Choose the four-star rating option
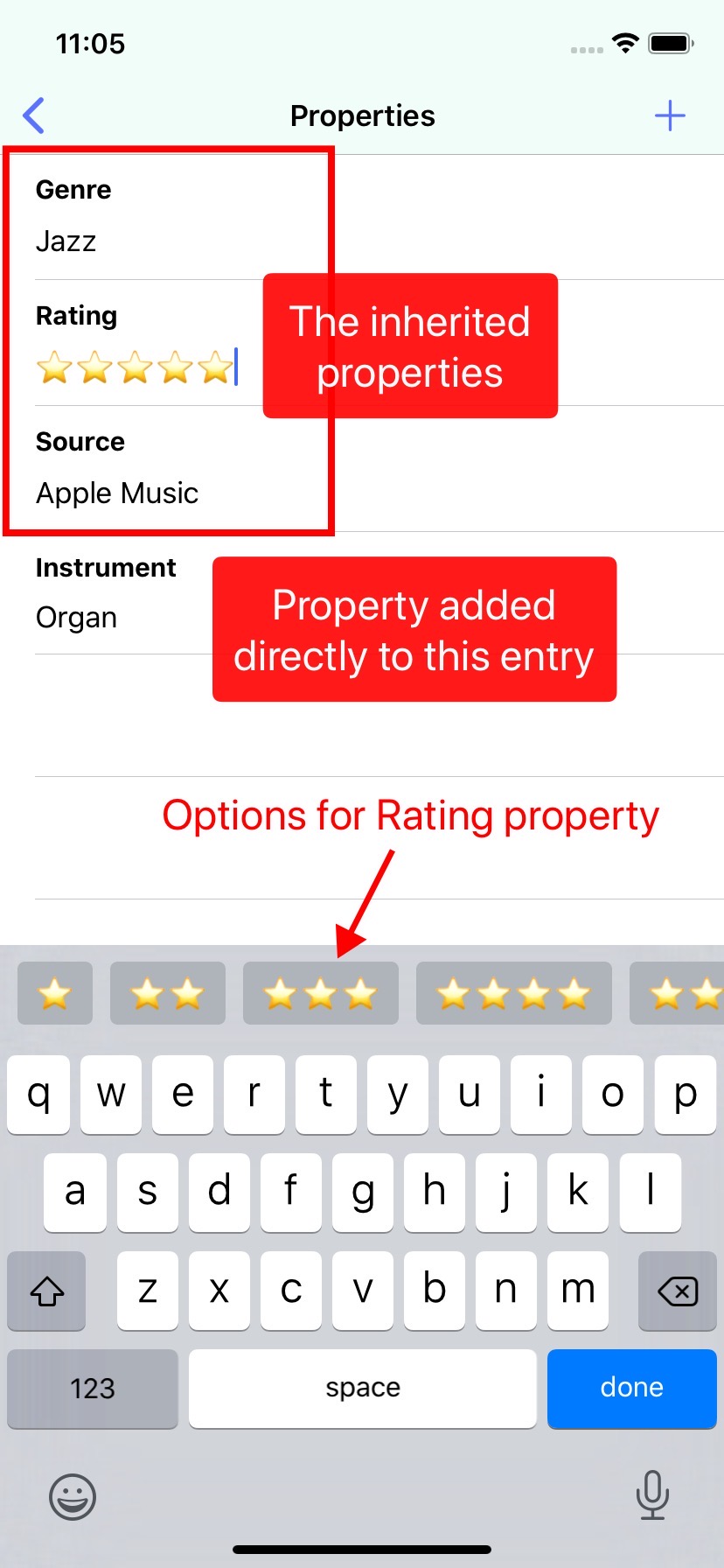724x1568 pixels. [x=514, y=993]
